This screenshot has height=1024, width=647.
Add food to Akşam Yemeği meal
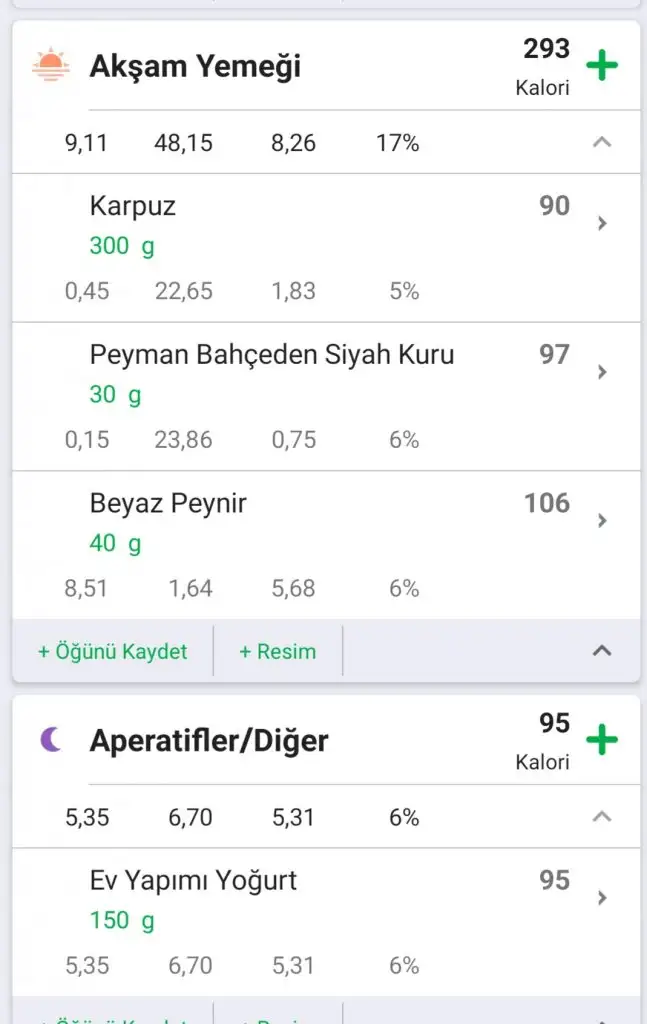click(602, 67)
